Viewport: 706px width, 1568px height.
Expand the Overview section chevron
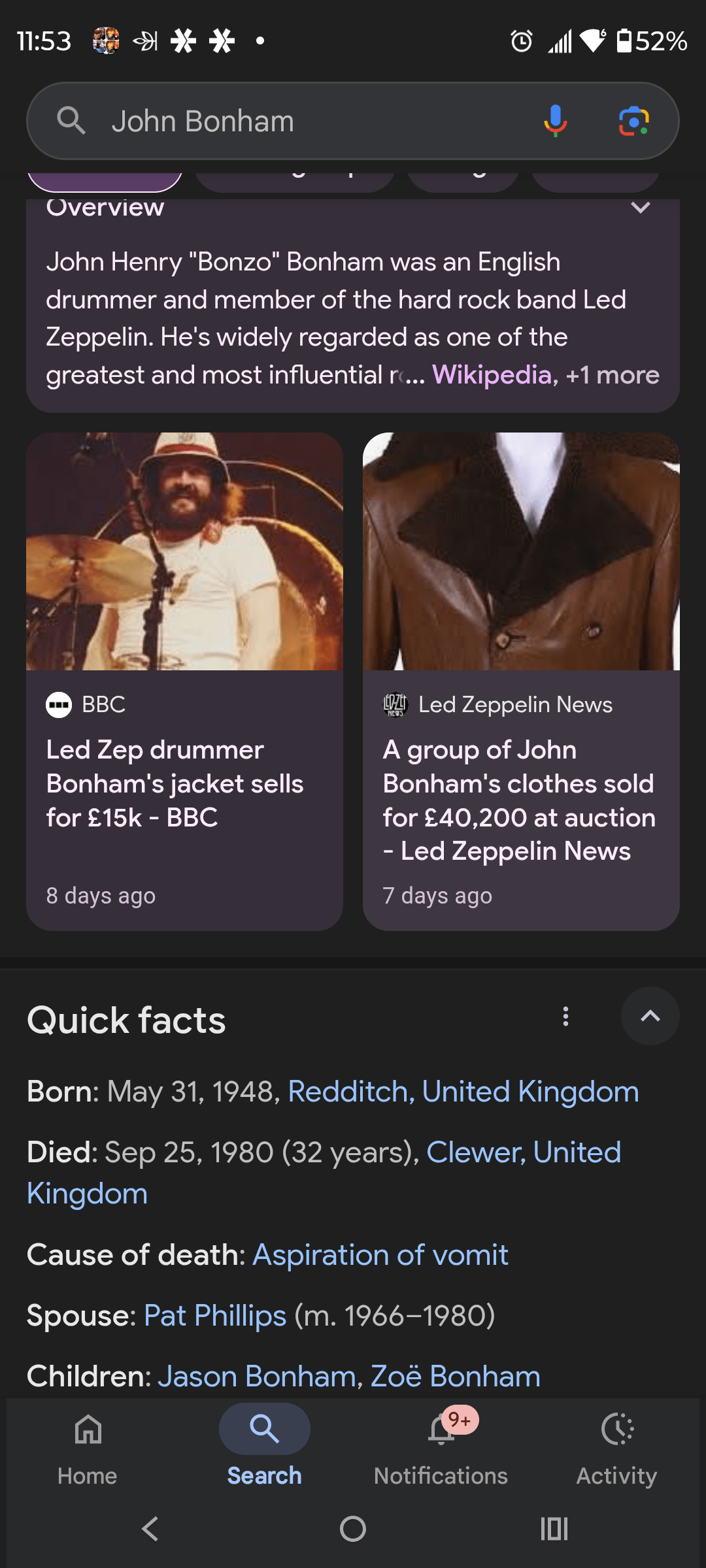coord(641,208)
